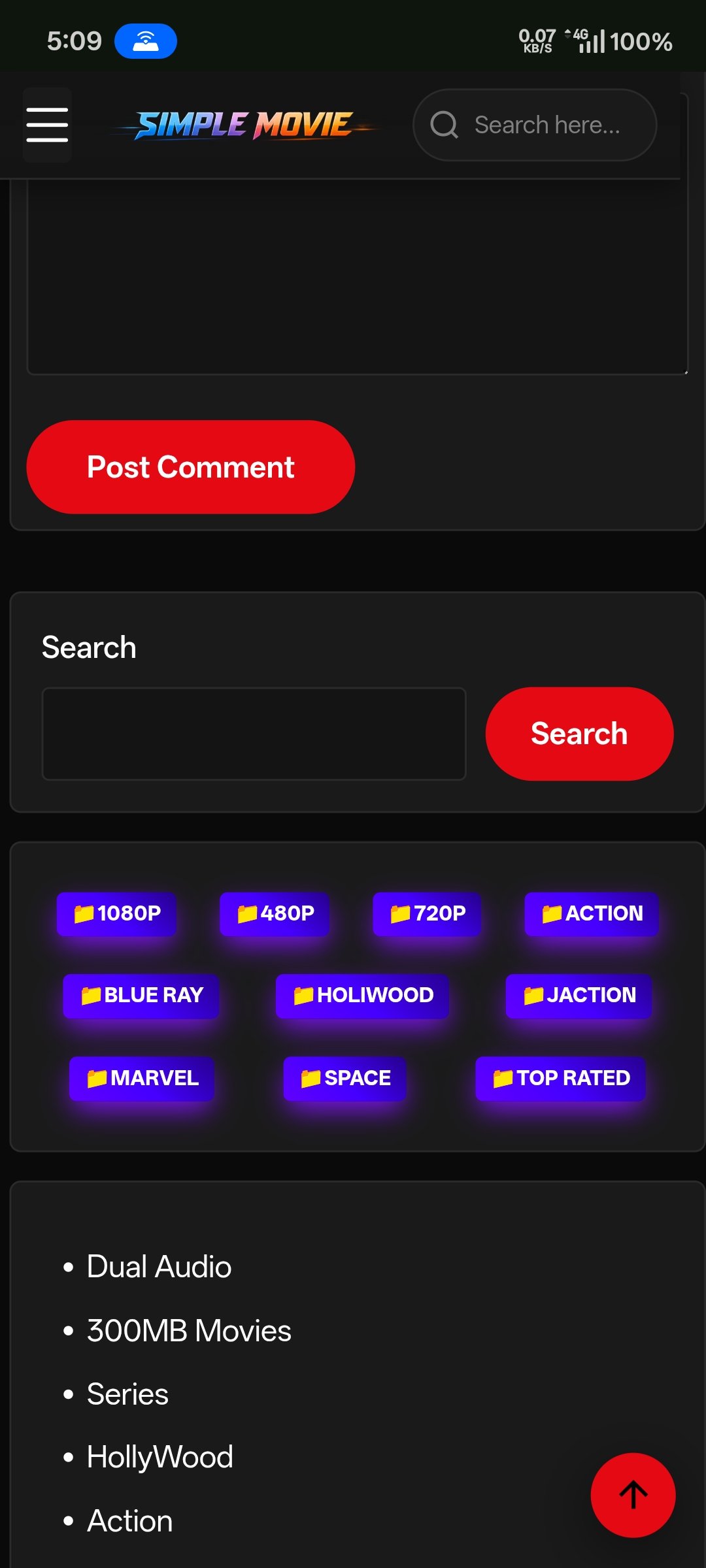
Task: Click the magnifier icon in the top search bar
Action: pyautogui.click(x=445, y=124)
